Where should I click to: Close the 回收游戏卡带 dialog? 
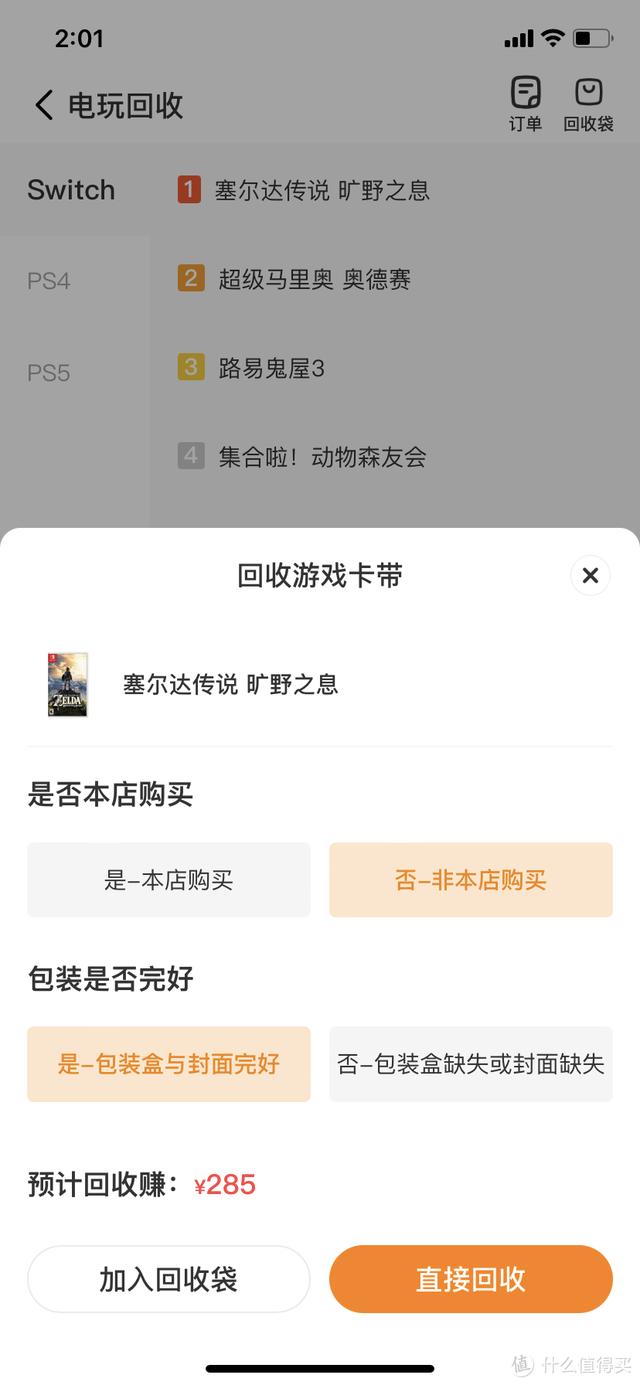590,576
